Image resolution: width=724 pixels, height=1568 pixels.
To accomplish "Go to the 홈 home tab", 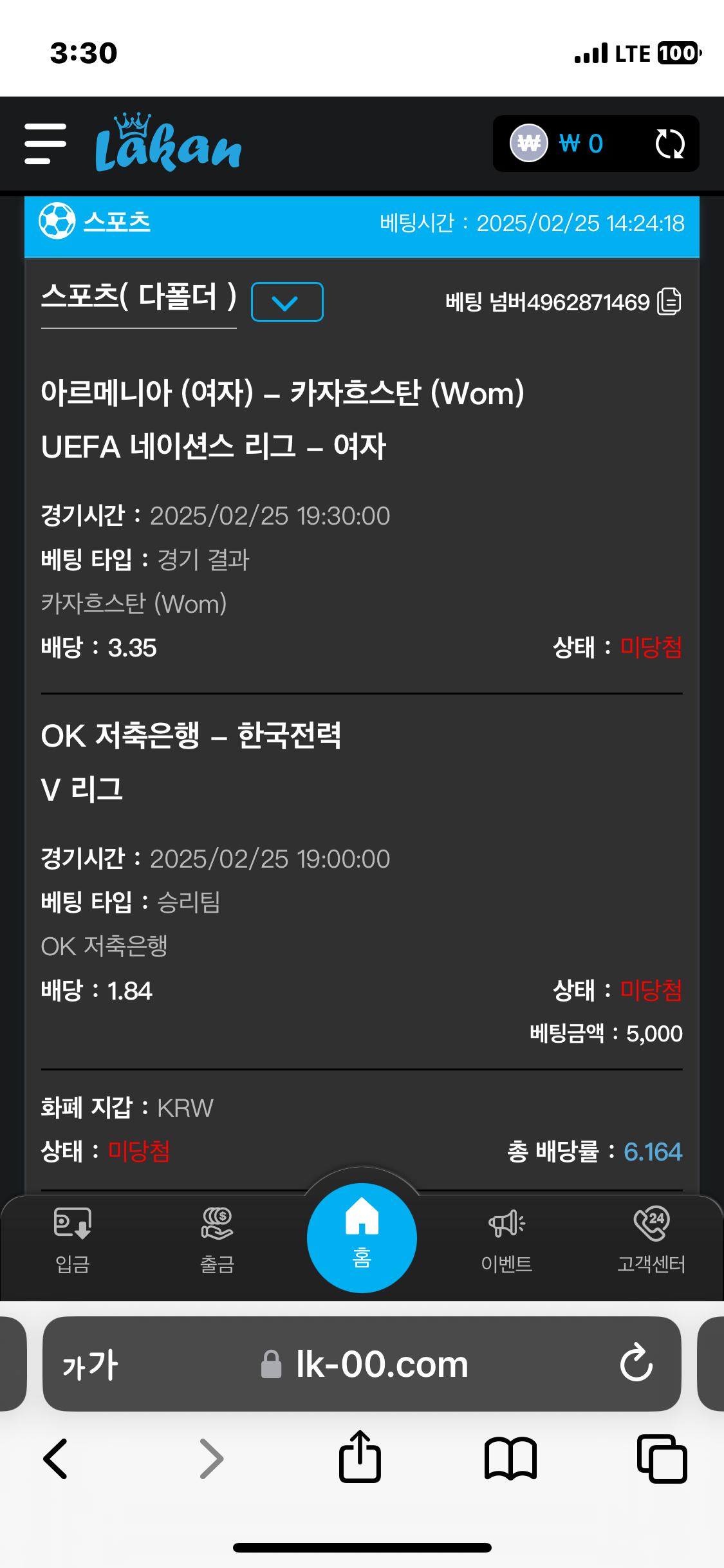I will click(x=362, y=1237).
